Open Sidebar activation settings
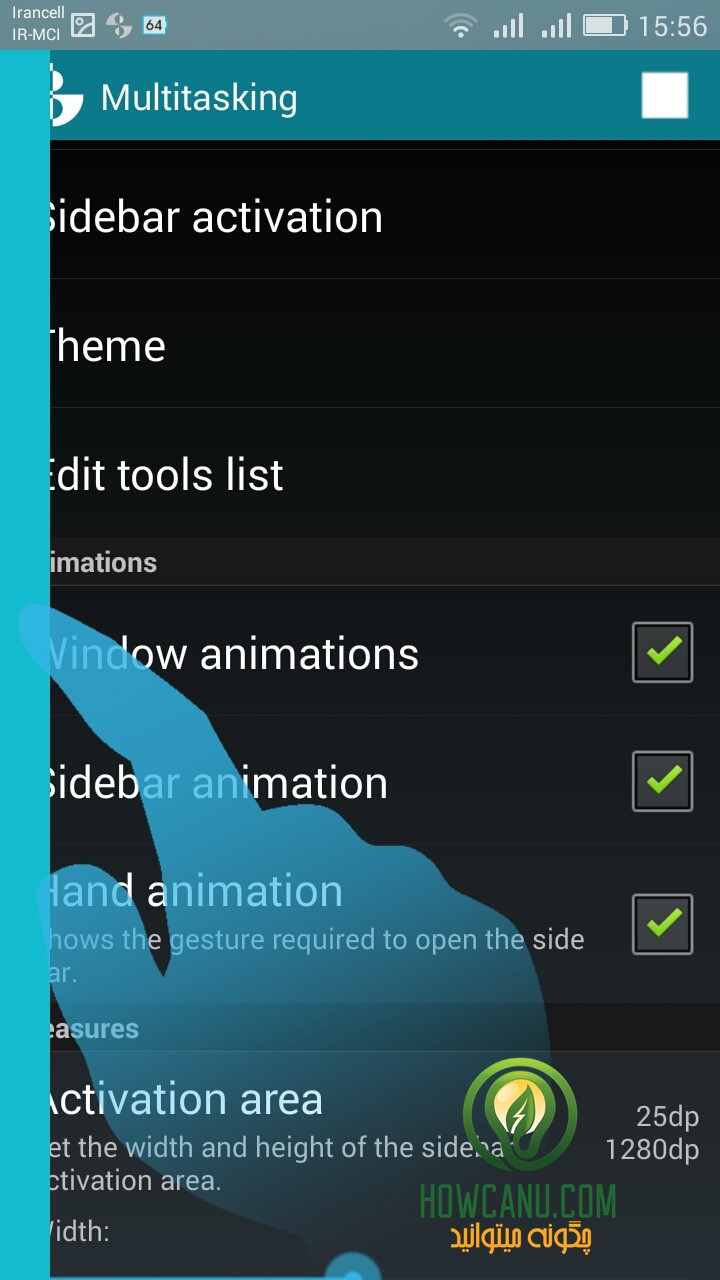 pyautogui.click(x=385, y=215)
